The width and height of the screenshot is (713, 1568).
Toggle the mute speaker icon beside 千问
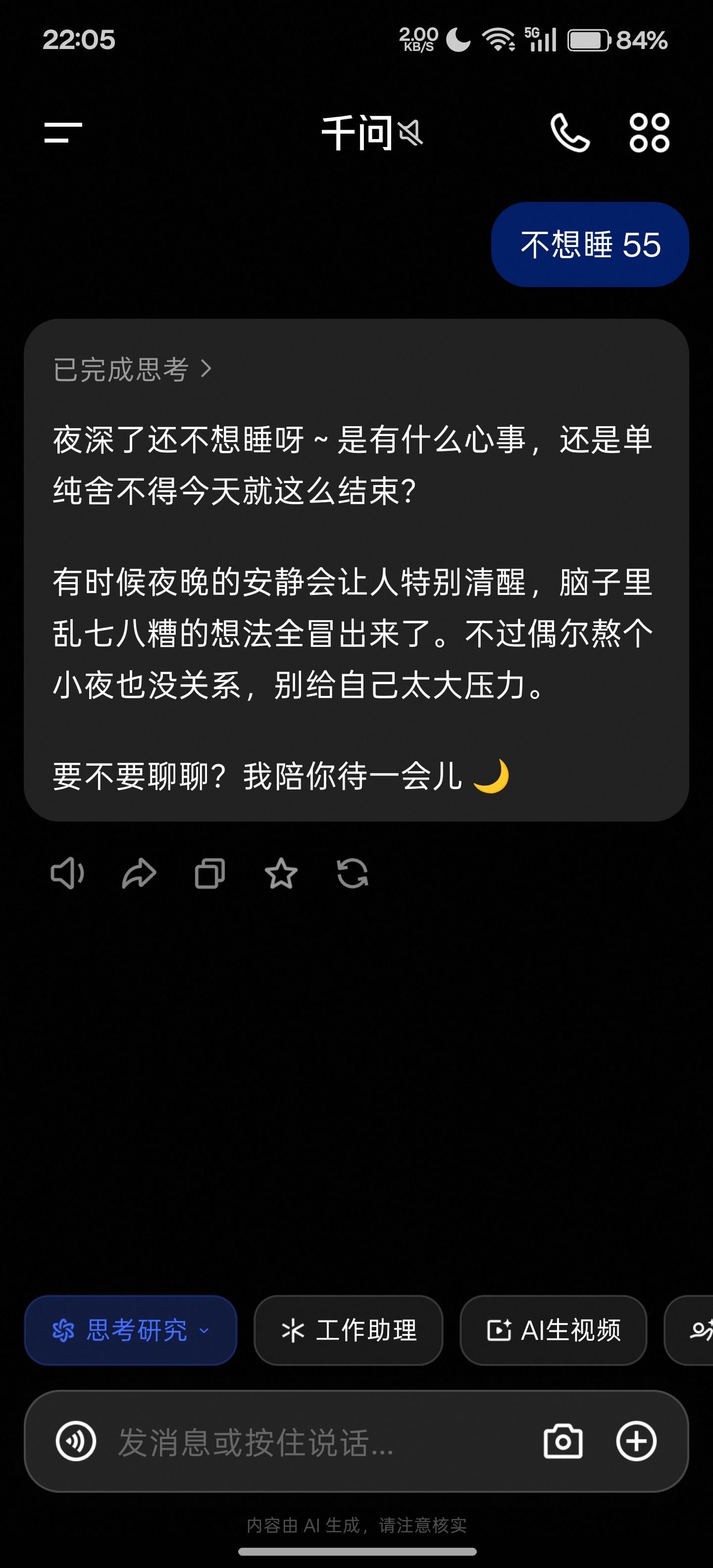[x=410, y=133]
